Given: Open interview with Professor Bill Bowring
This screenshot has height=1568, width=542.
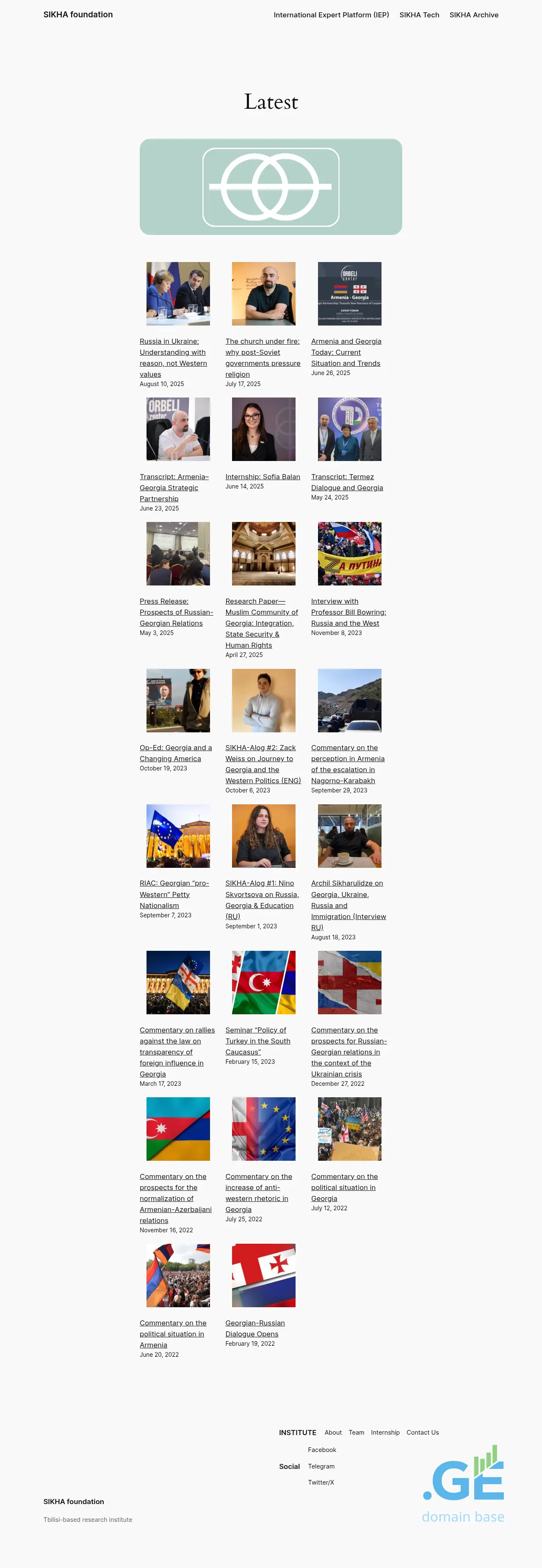Looking at the screenshot, I should [x=348, y=612].
